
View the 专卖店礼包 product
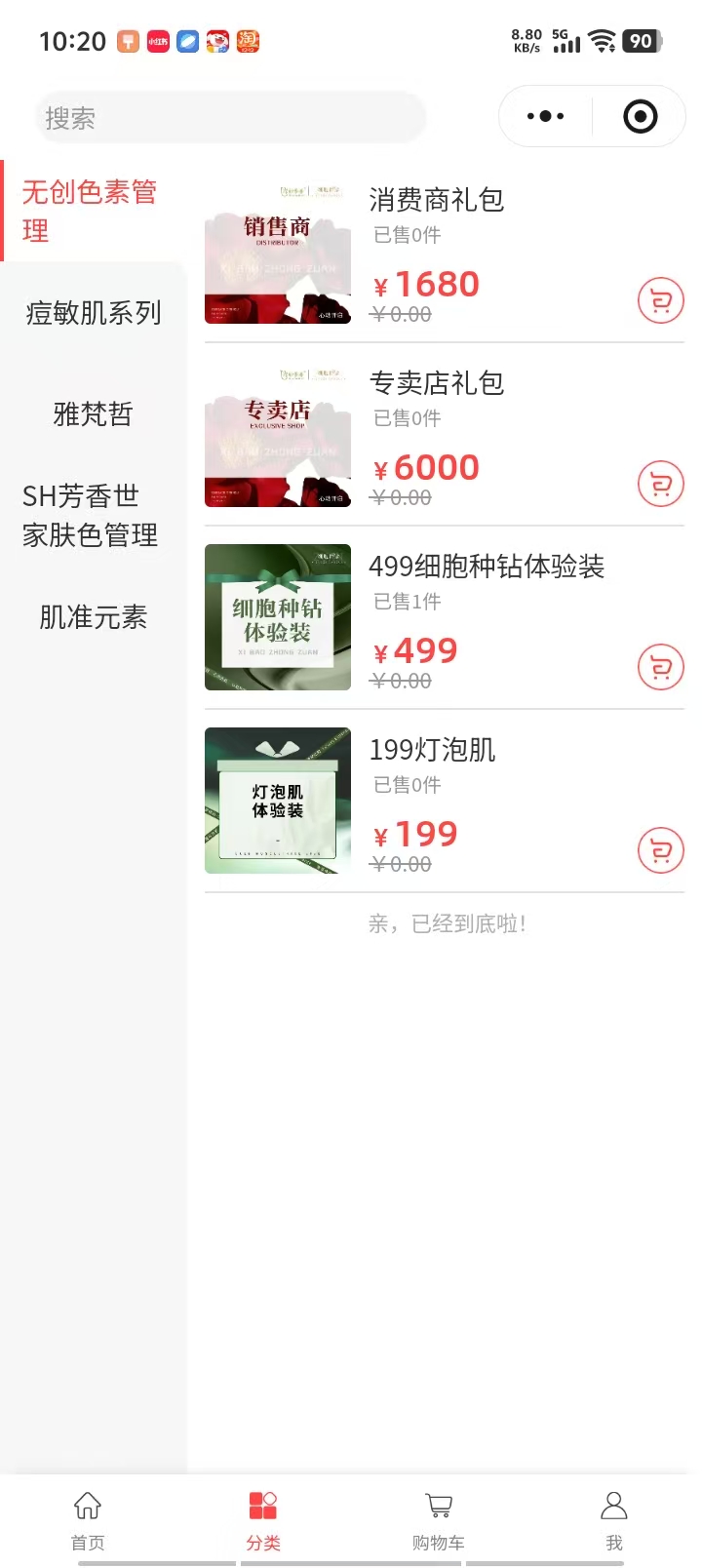(437, 383)
